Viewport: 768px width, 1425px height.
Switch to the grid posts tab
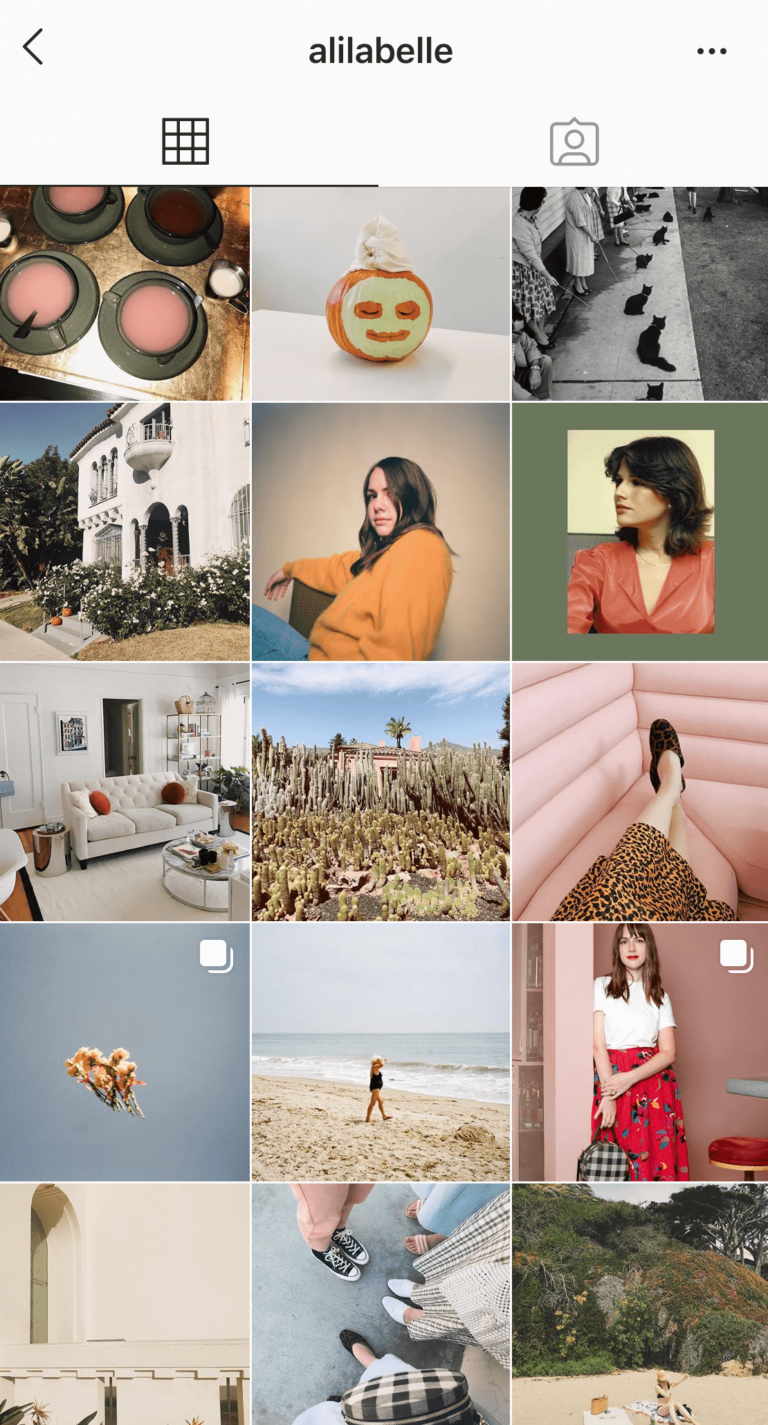(184, 141)
